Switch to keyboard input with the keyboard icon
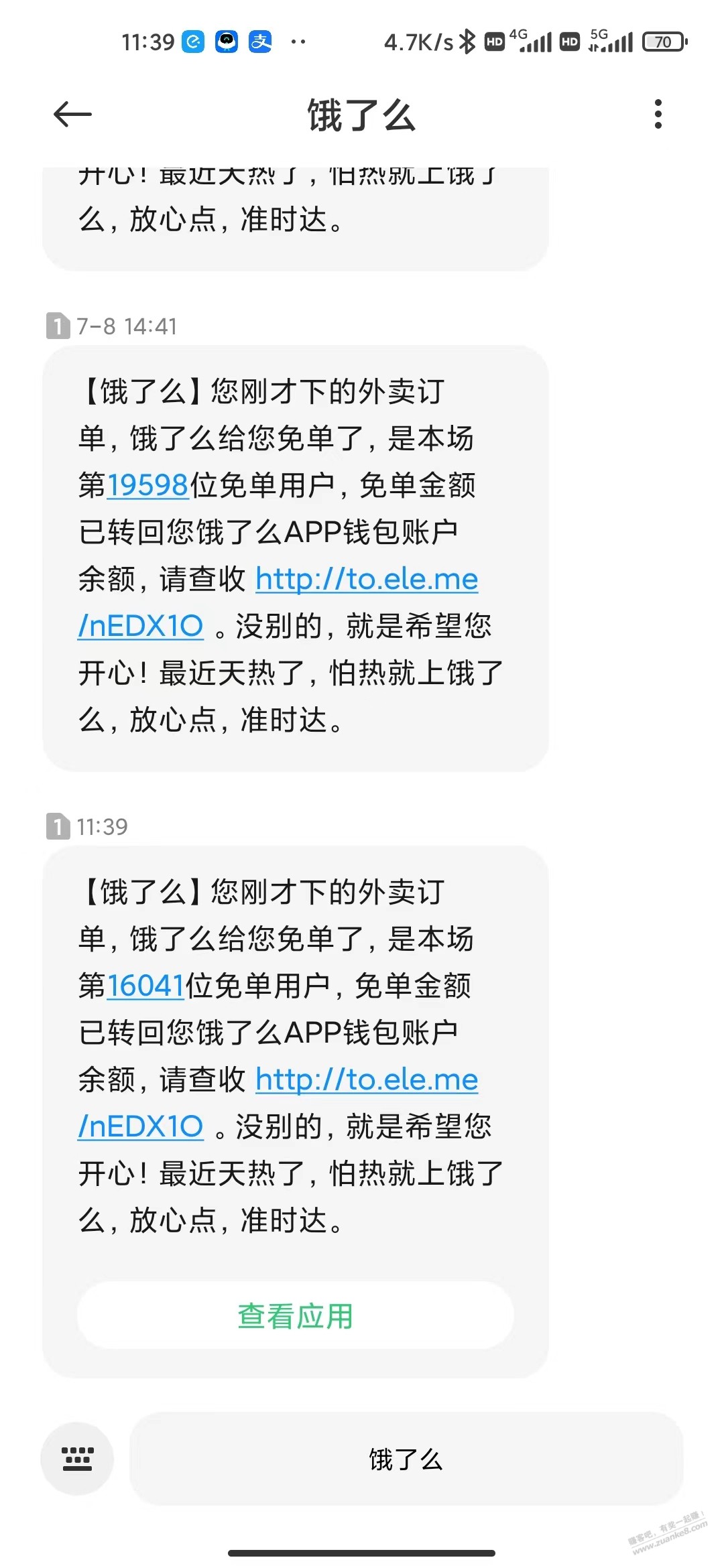 click(x=77, y=1459)
